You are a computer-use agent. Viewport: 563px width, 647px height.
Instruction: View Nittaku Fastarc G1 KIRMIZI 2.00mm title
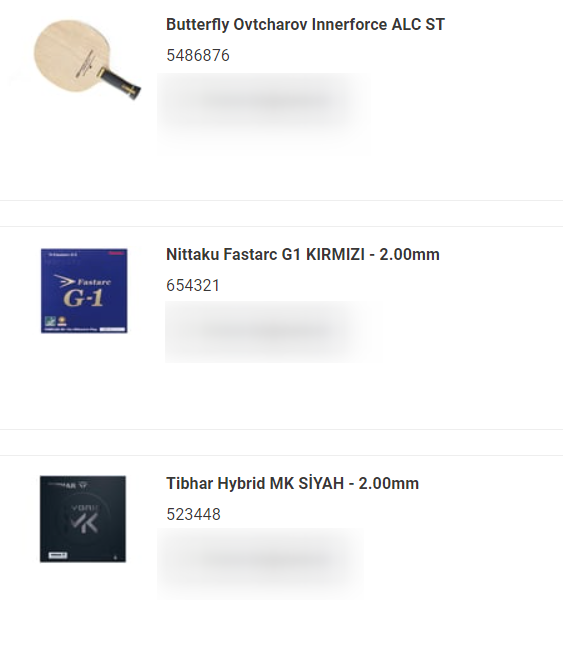303,254
